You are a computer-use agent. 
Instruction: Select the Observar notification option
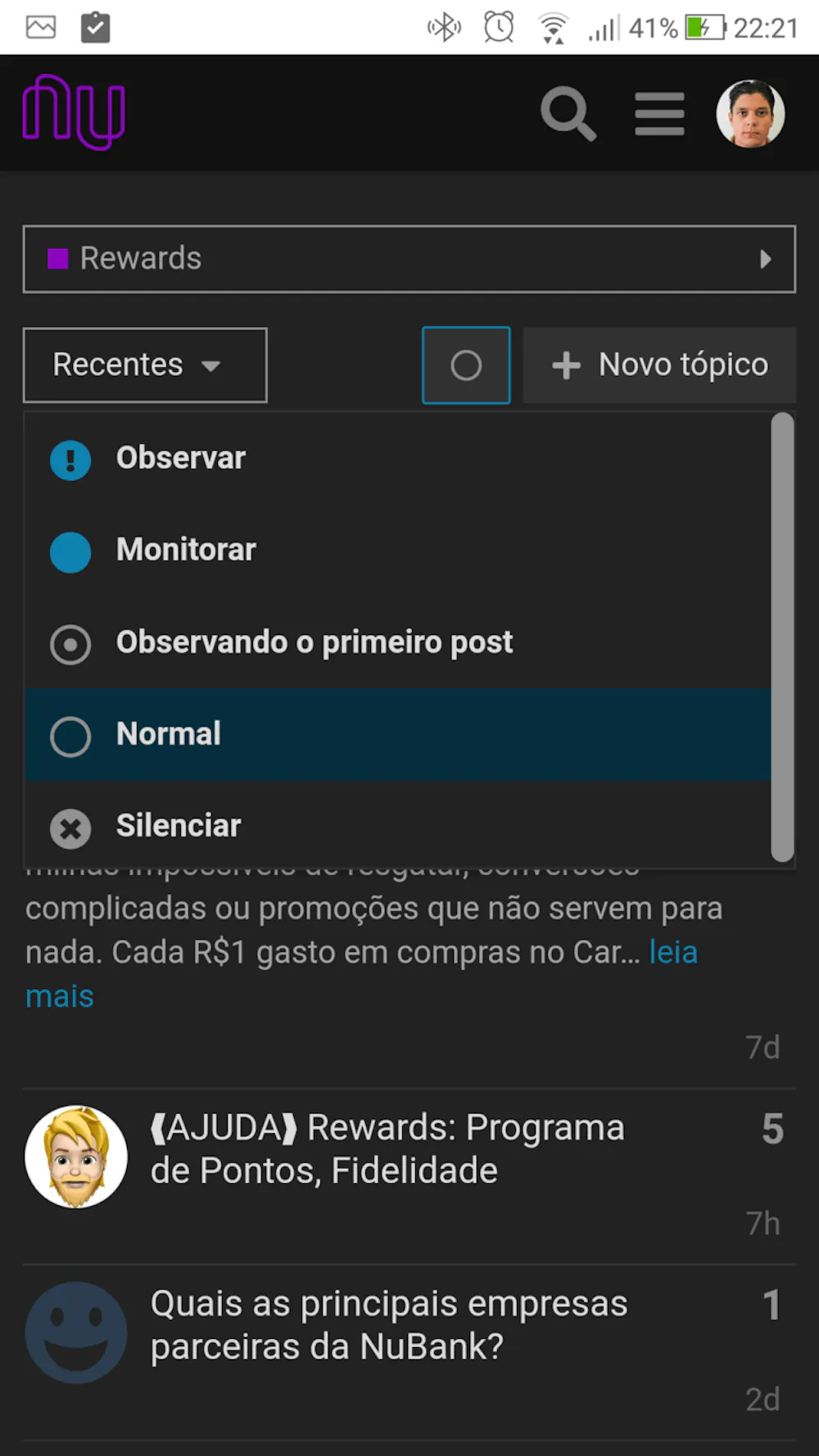(181, 458)
